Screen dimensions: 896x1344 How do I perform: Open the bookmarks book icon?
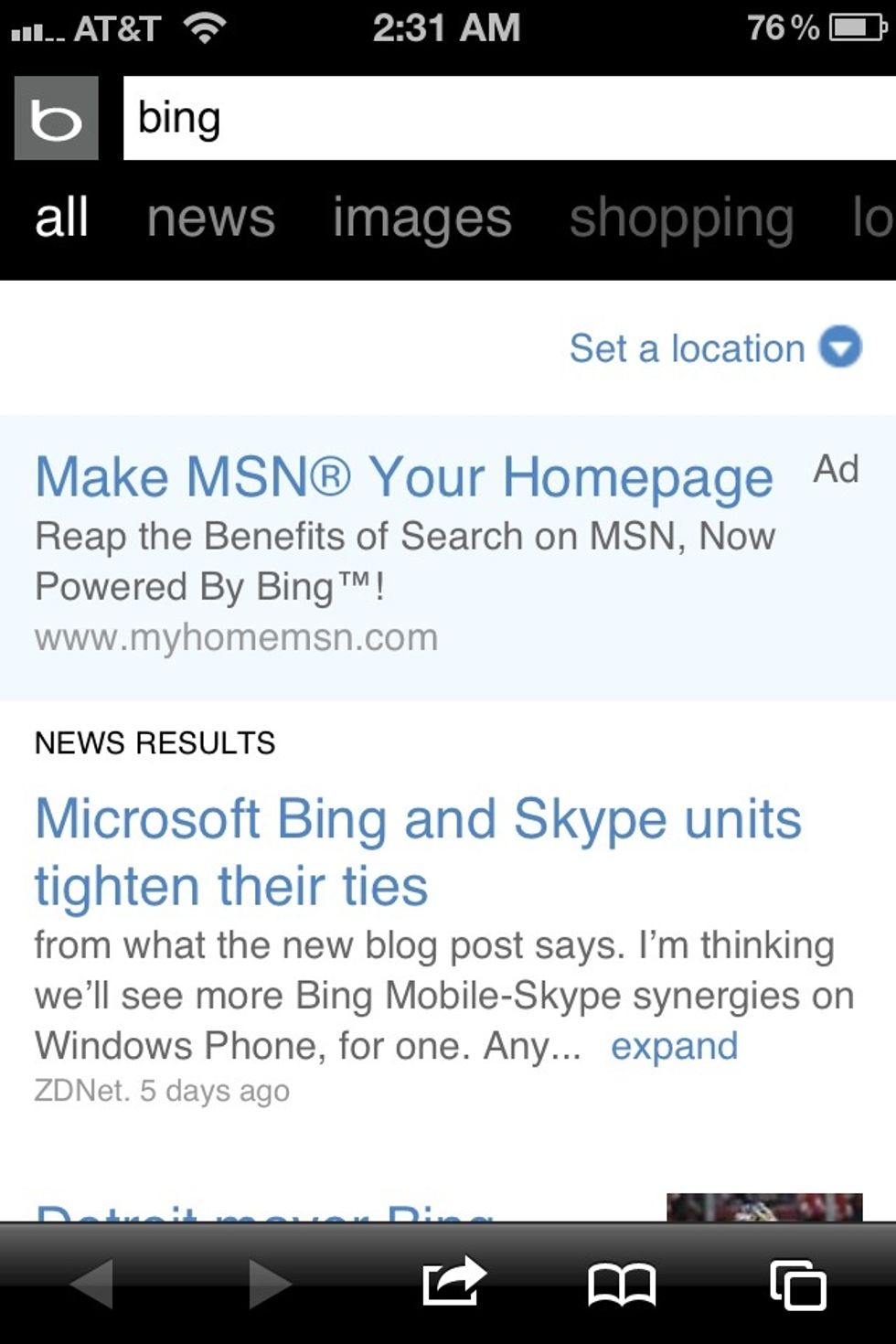[621, 1284]
